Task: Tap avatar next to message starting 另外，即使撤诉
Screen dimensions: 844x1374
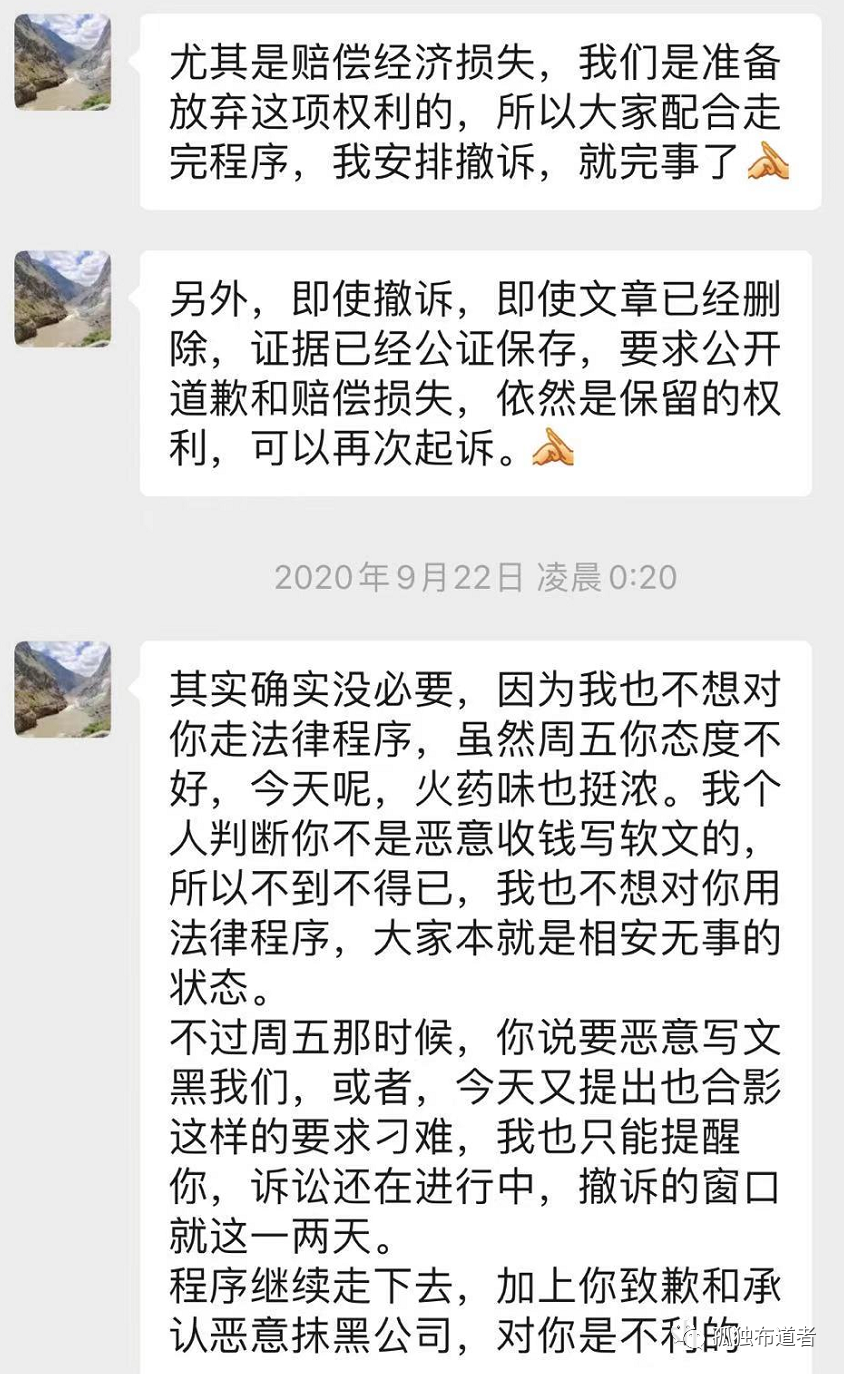Action: click(x=62, y=298)
